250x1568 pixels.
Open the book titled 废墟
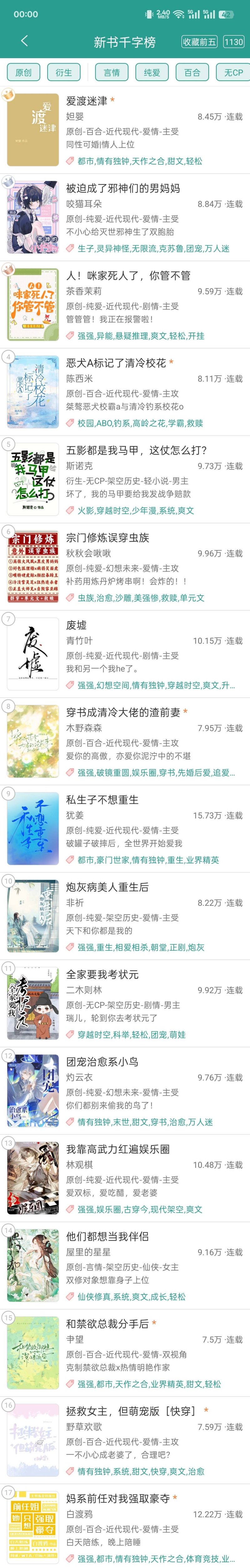[x=77, y=625]
